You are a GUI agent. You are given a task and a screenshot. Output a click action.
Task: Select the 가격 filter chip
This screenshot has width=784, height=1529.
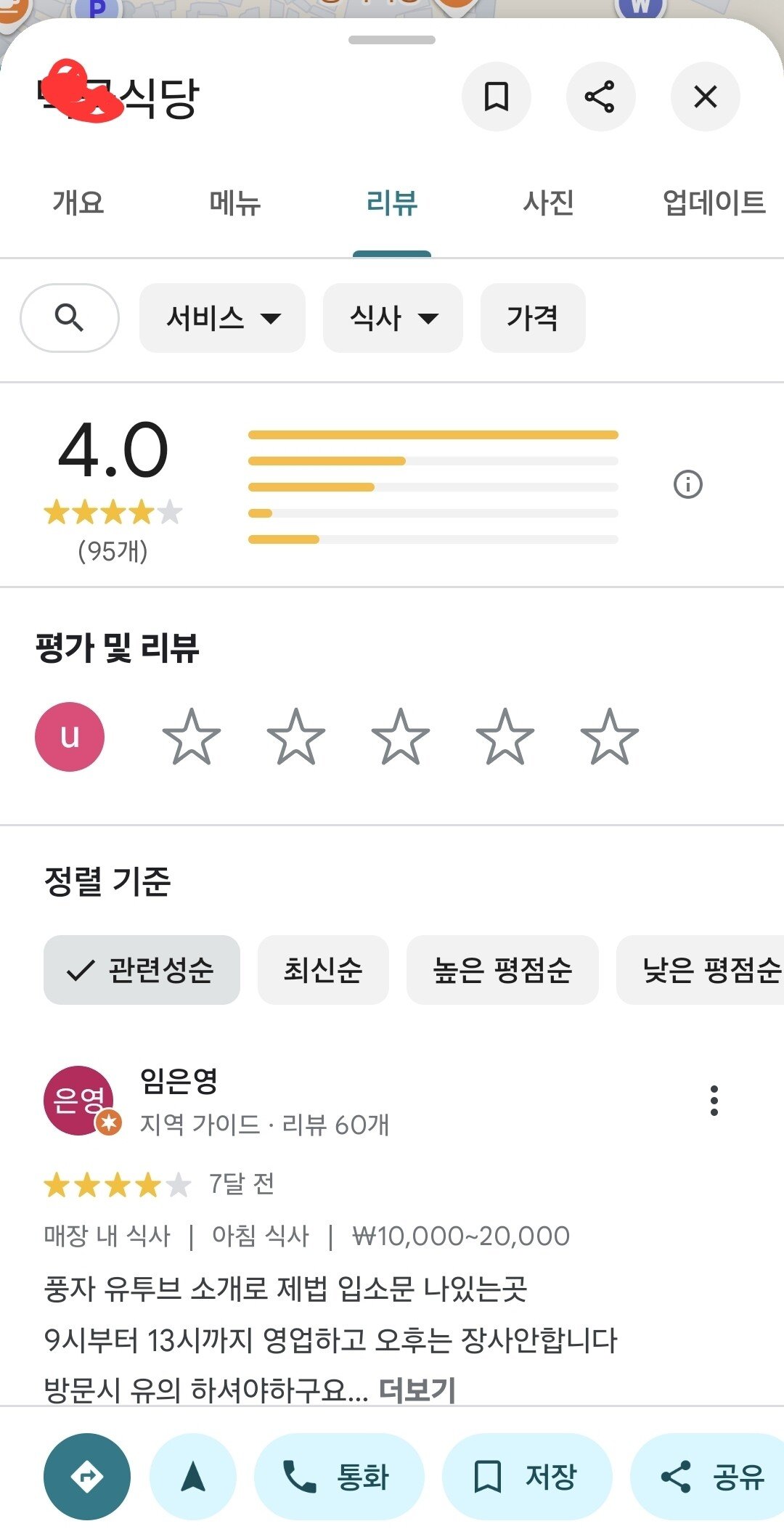tap(533, 318)
